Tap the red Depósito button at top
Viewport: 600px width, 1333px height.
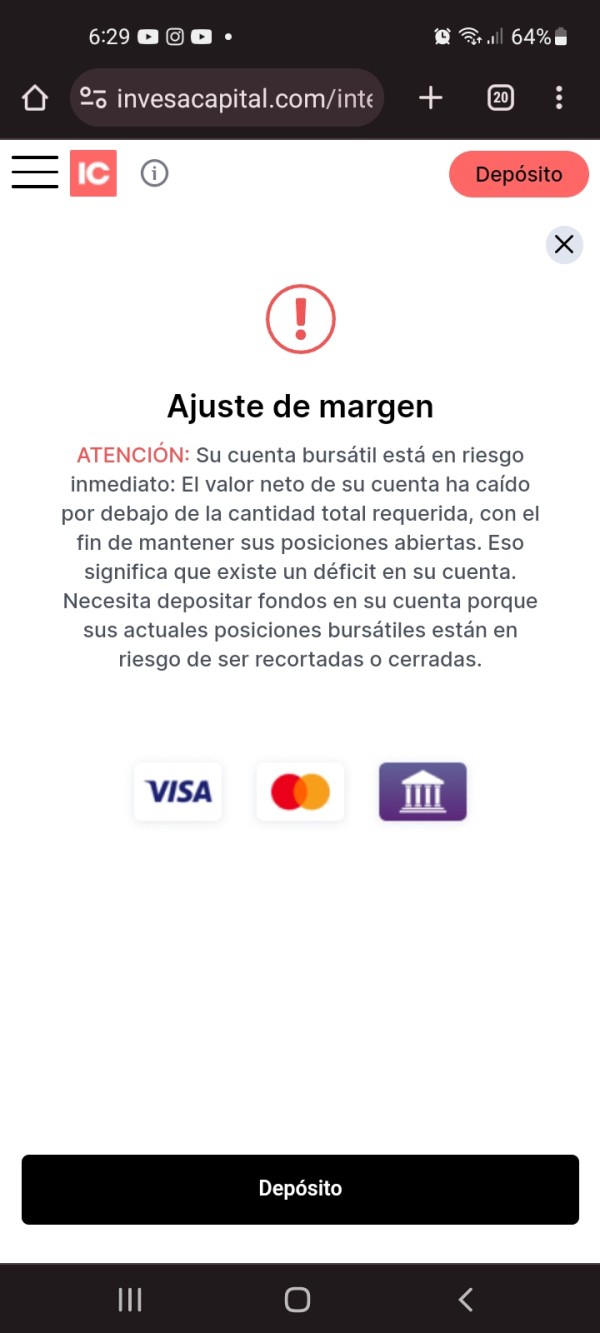coord(519,174)
